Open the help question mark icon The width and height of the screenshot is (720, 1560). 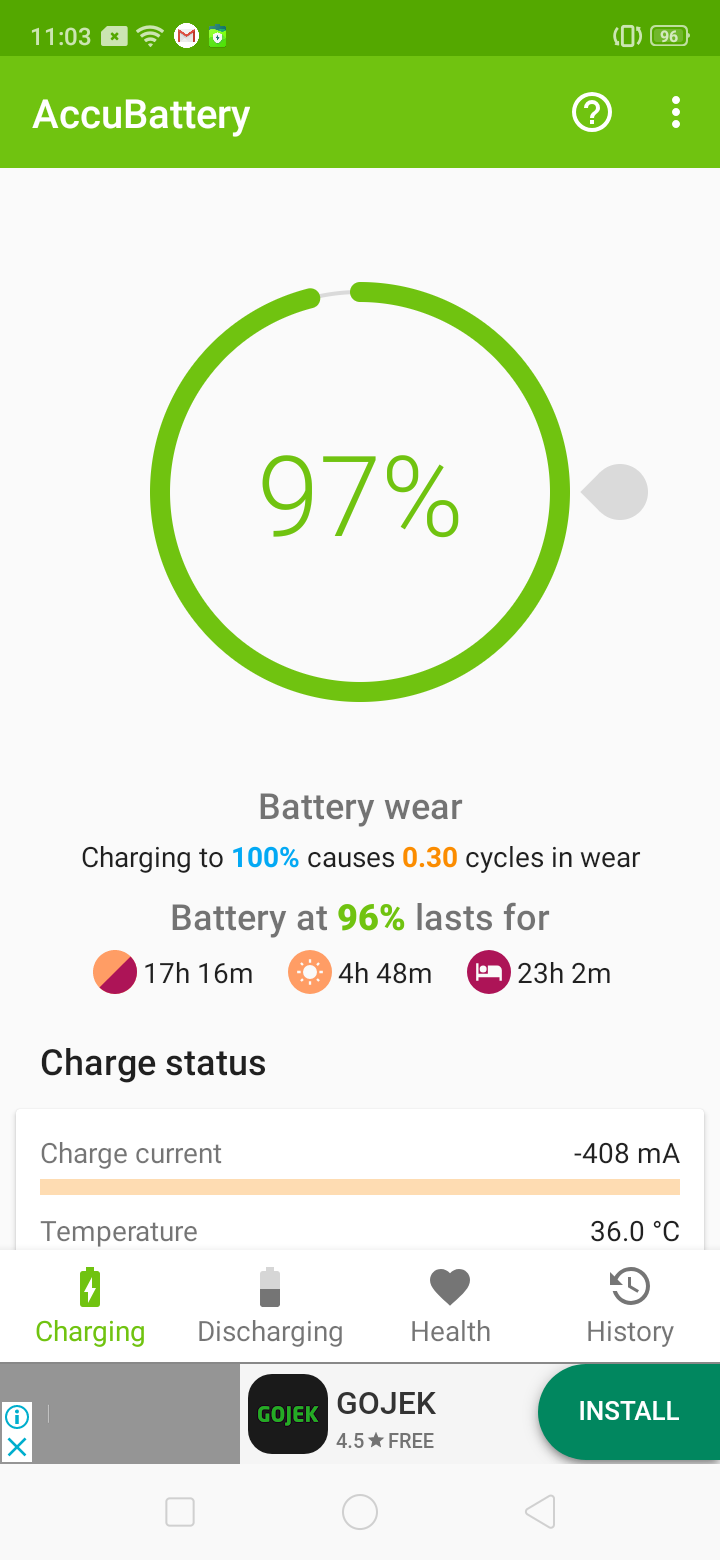[591, 112]
